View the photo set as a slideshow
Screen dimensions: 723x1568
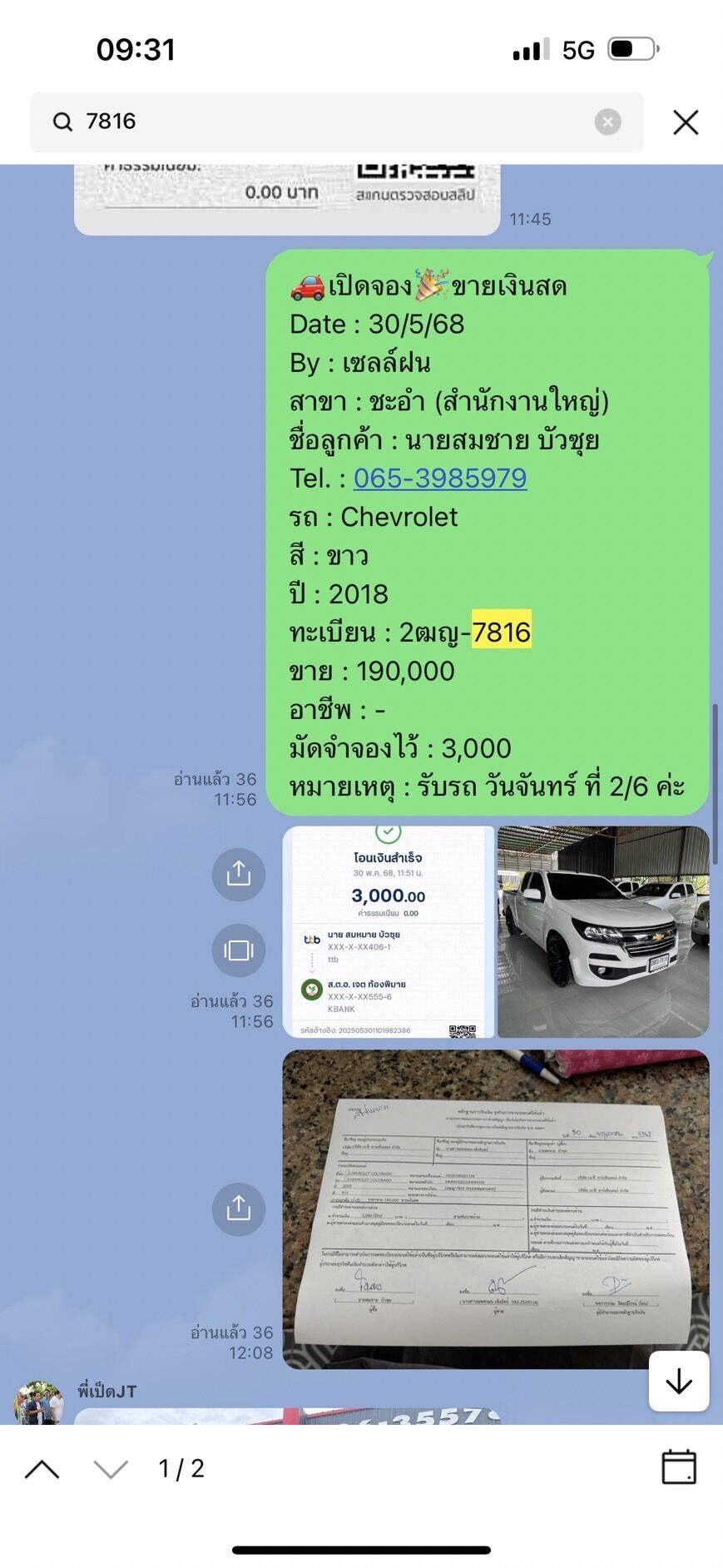(x=239, y=950)
